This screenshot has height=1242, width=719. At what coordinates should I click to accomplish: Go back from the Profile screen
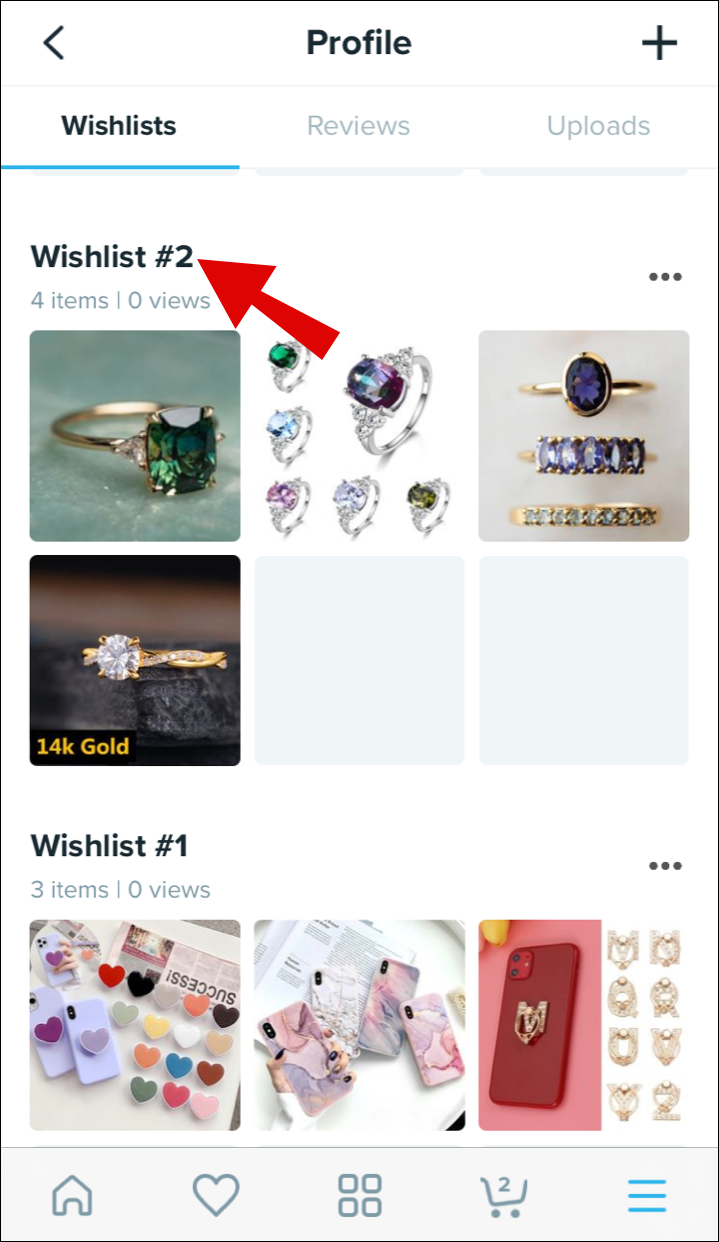click(54, 43)
